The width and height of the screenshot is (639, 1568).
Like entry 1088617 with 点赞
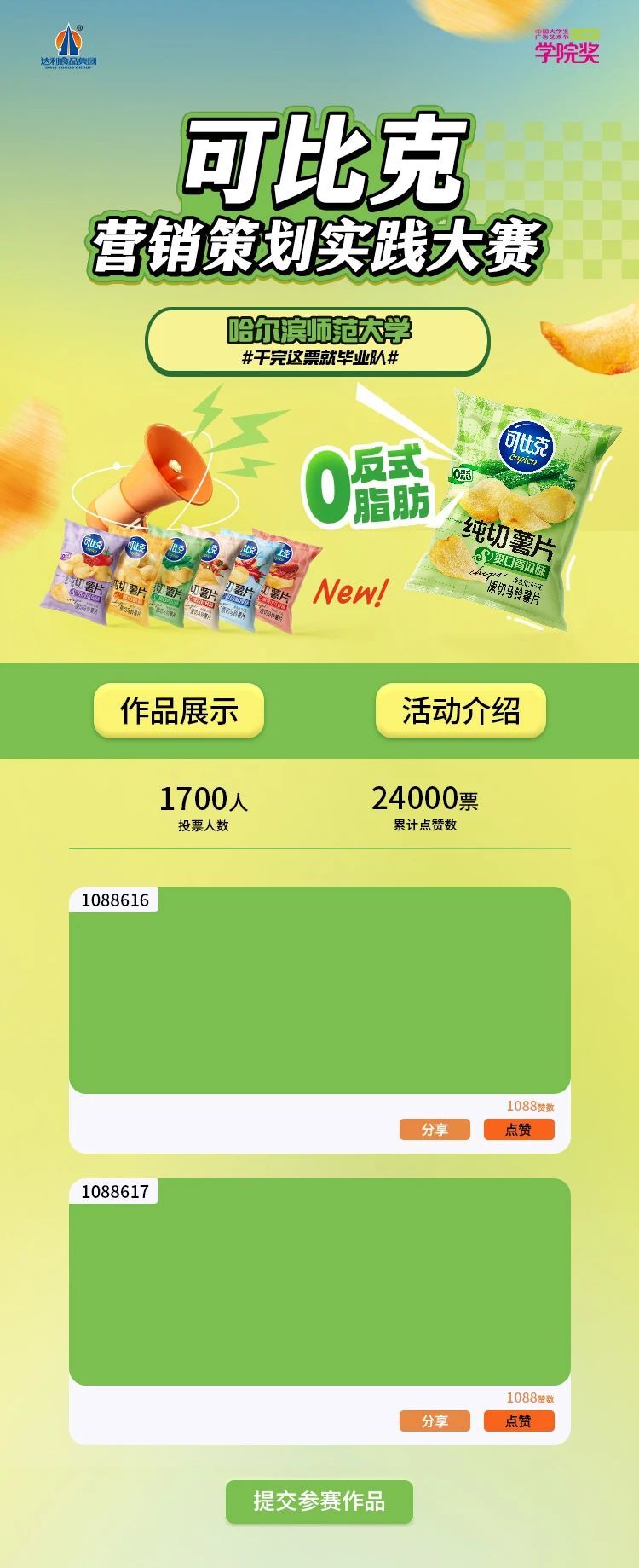click(519, 1421)
